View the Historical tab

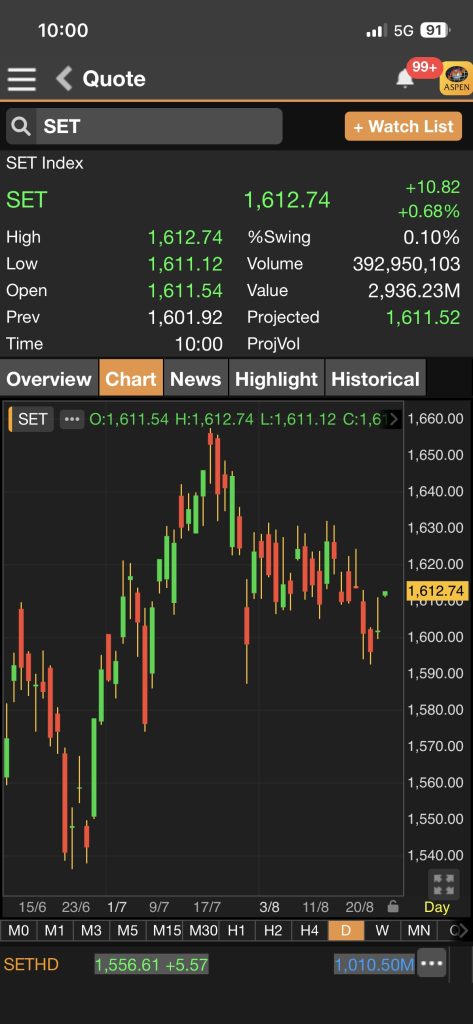376,379
